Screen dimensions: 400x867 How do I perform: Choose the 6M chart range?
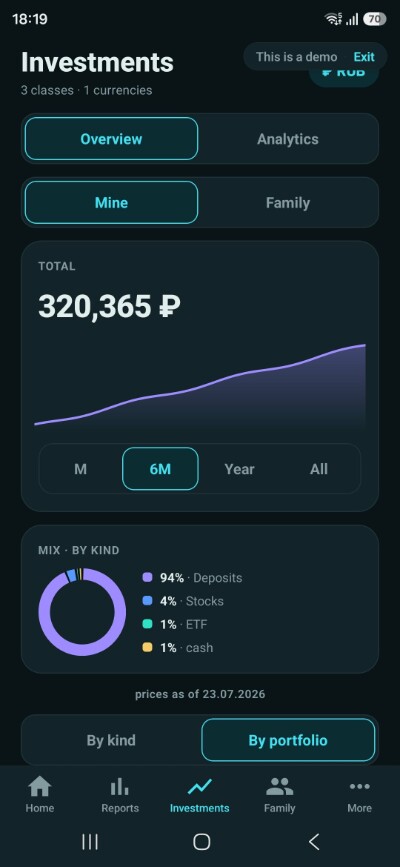[160, 469]
